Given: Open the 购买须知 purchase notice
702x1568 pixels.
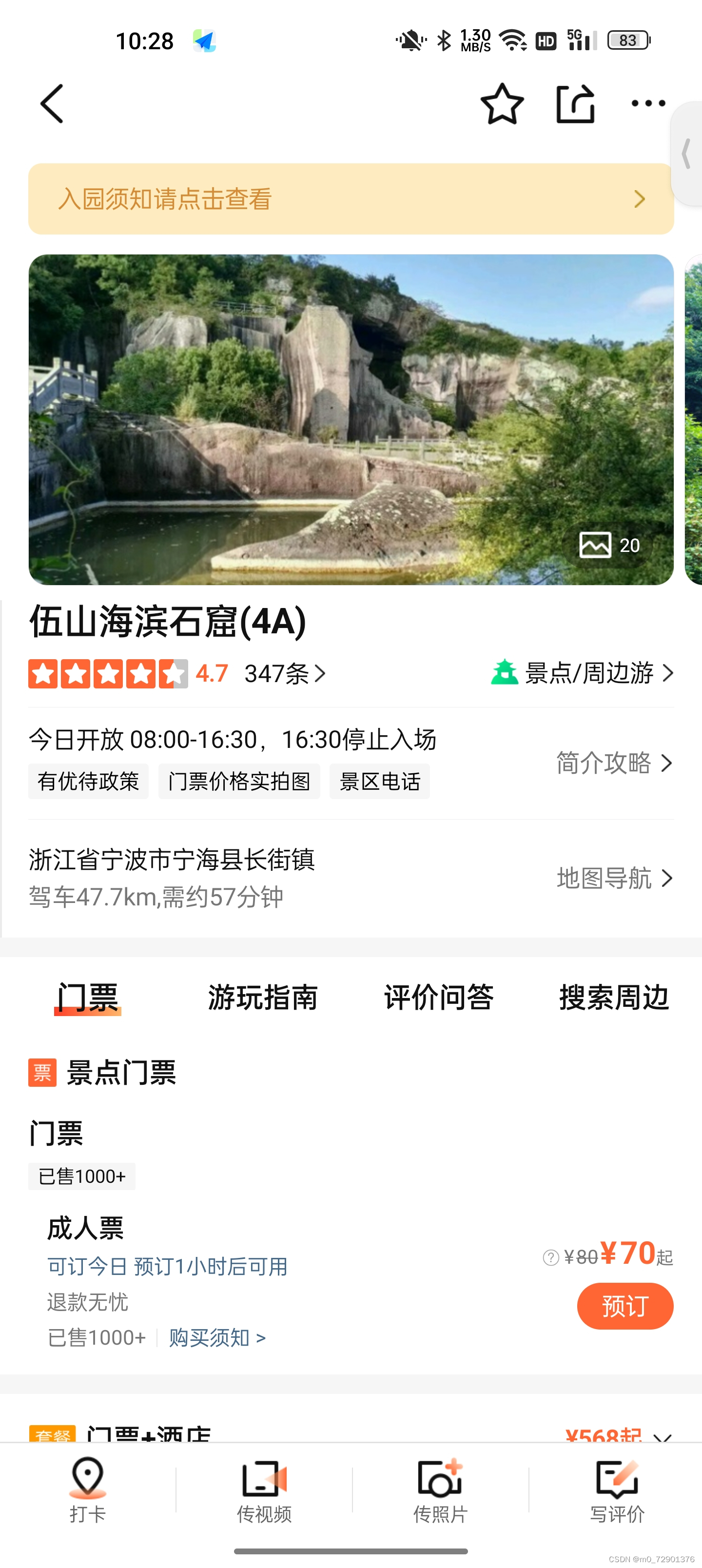Looking at the screenshot, I should [x=217, y=1337].
